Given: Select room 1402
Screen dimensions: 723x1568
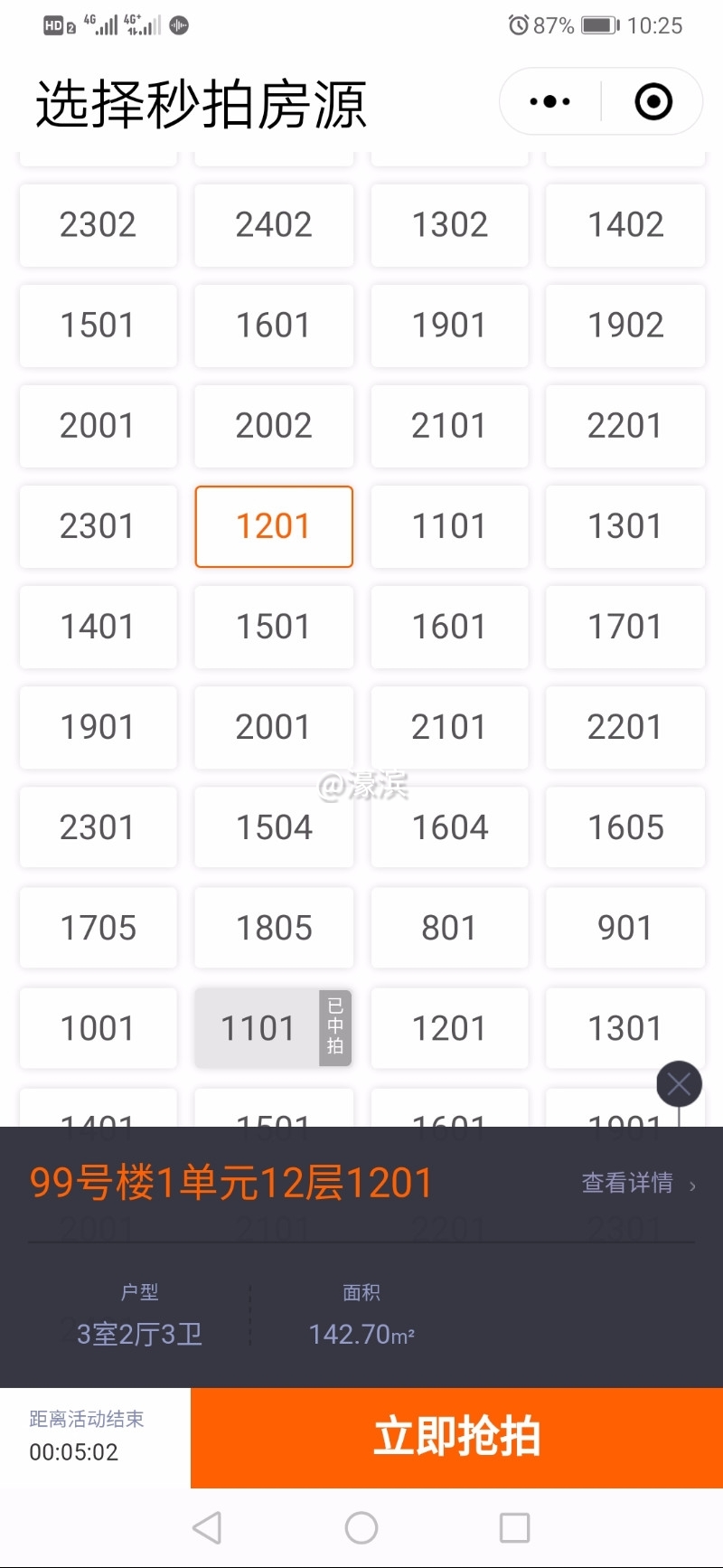Looking at the screenshot, I should click(x=625, y=225).
